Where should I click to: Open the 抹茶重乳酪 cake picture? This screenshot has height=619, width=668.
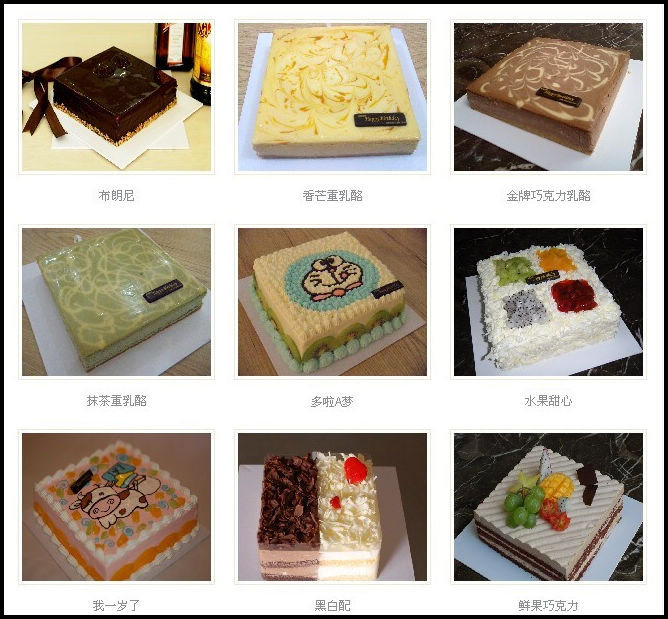tap(116, 302)
